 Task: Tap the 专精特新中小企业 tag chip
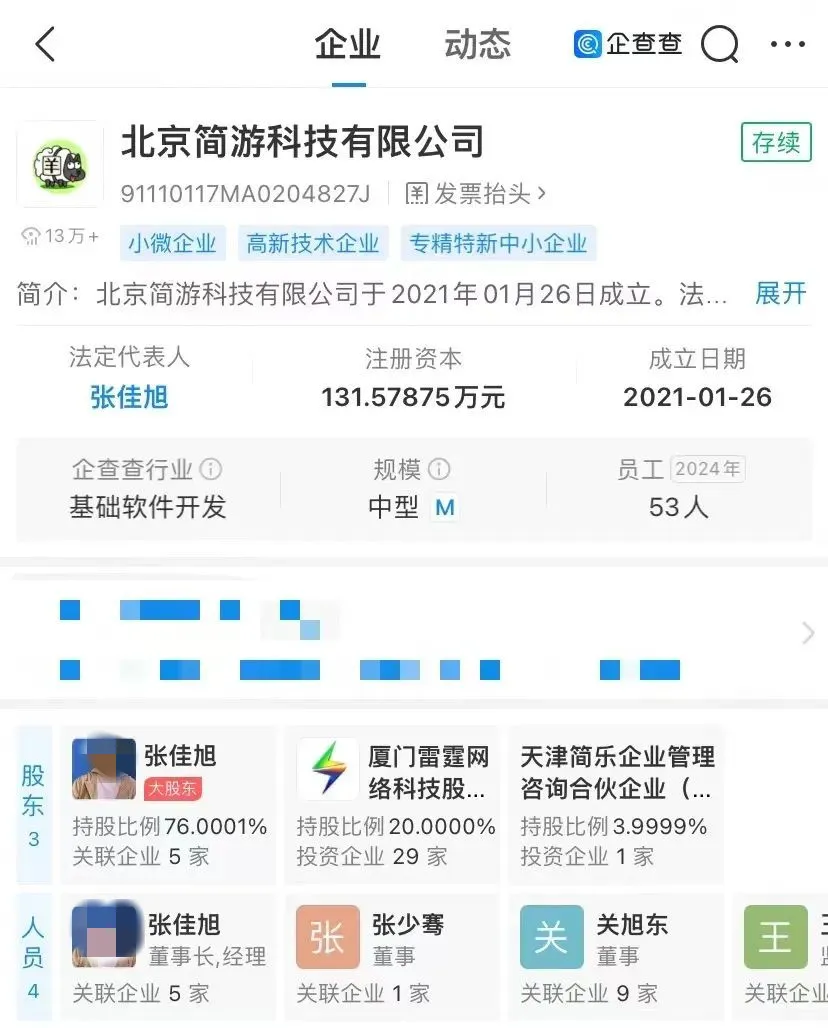click(x=498, y=243)
